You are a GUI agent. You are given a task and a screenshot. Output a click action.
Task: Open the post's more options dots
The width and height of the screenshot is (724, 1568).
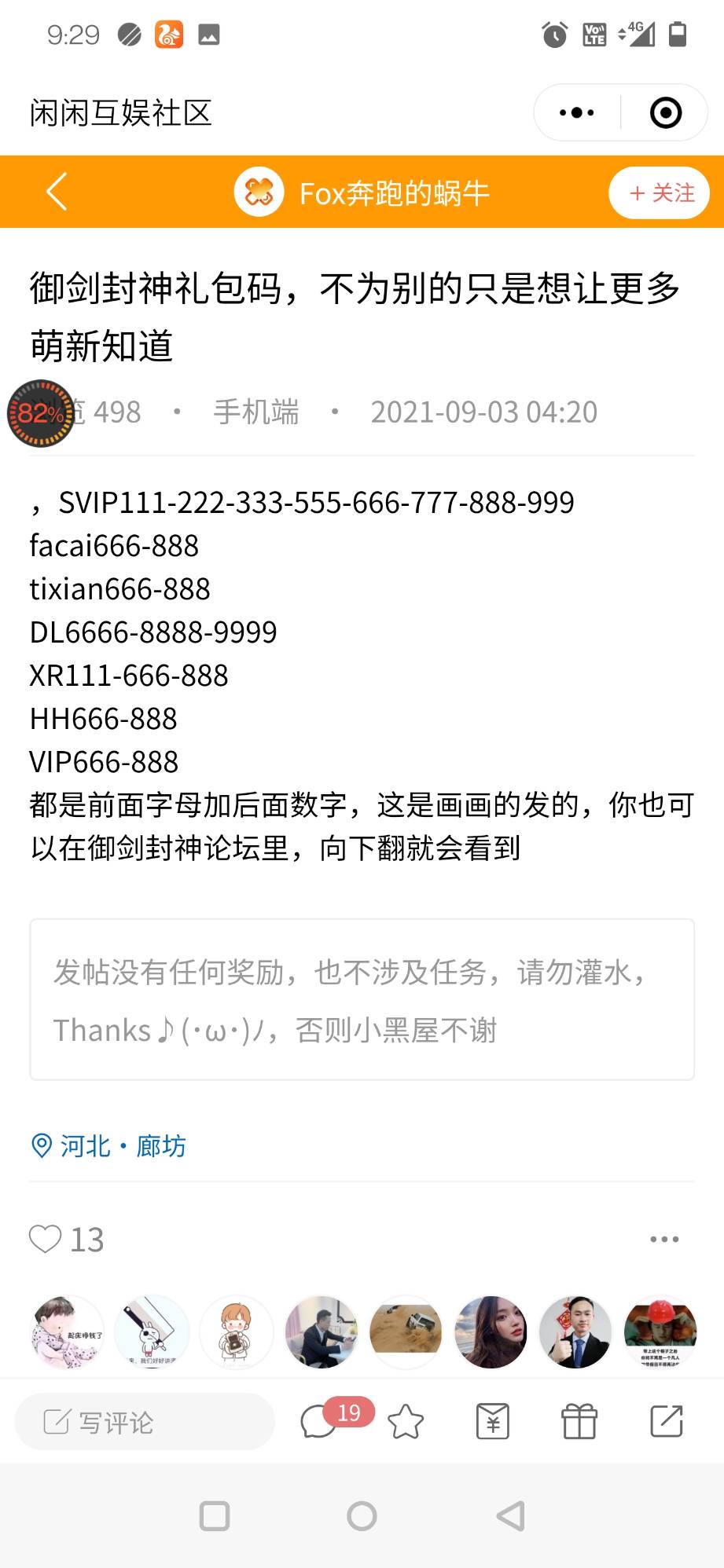[x=664, y=1239]
